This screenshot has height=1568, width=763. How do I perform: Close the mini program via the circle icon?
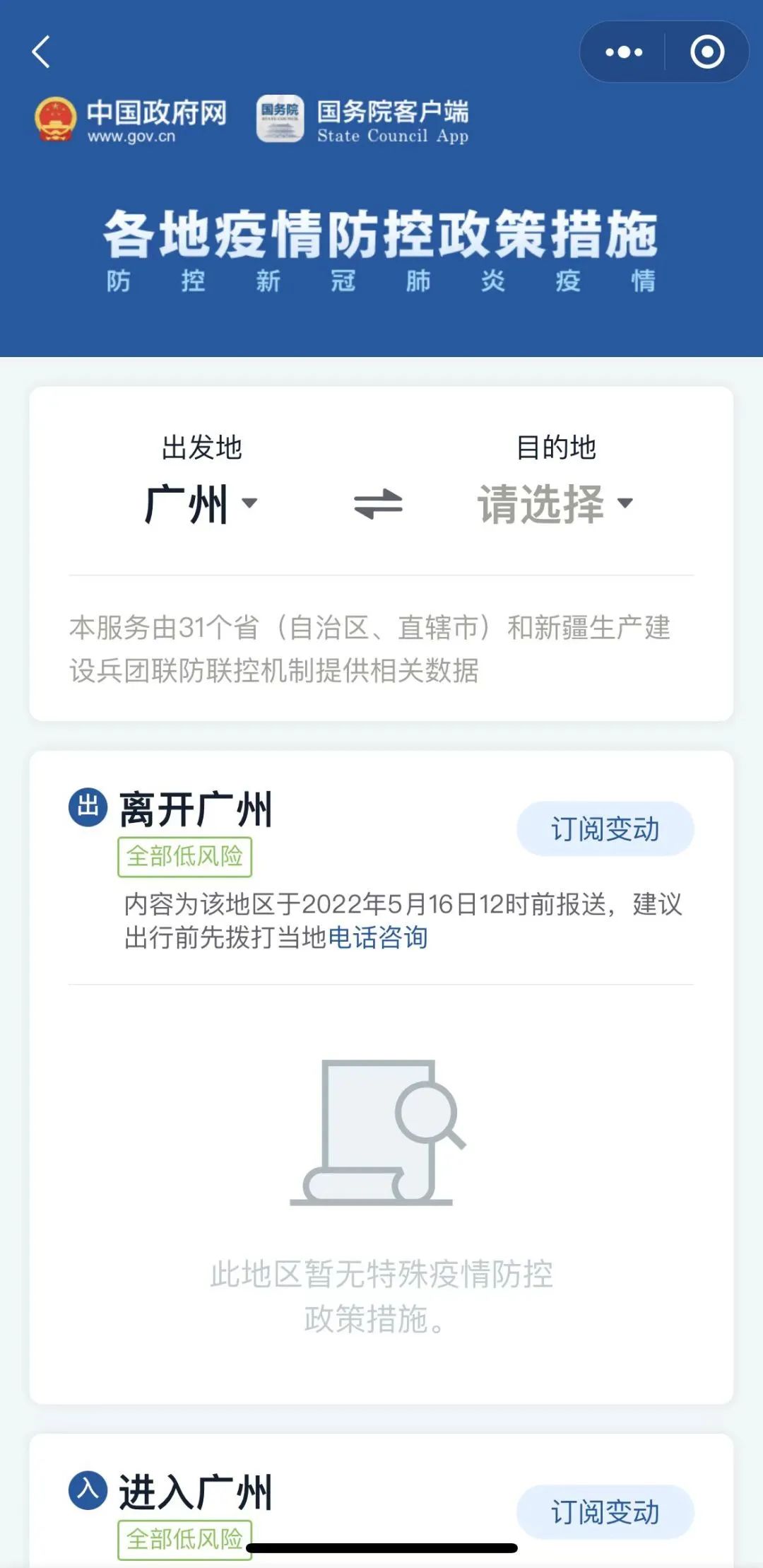coord(707,52)
